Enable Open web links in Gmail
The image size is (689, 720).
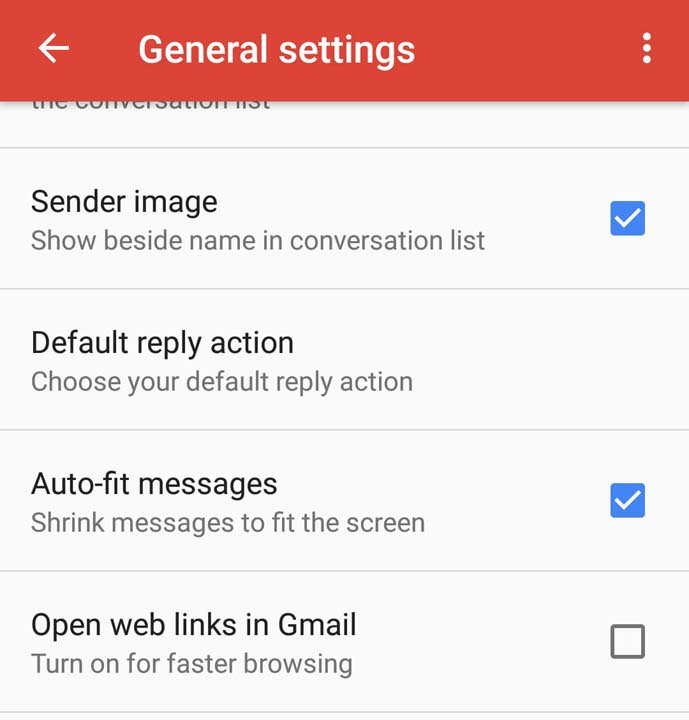point(627,641)
